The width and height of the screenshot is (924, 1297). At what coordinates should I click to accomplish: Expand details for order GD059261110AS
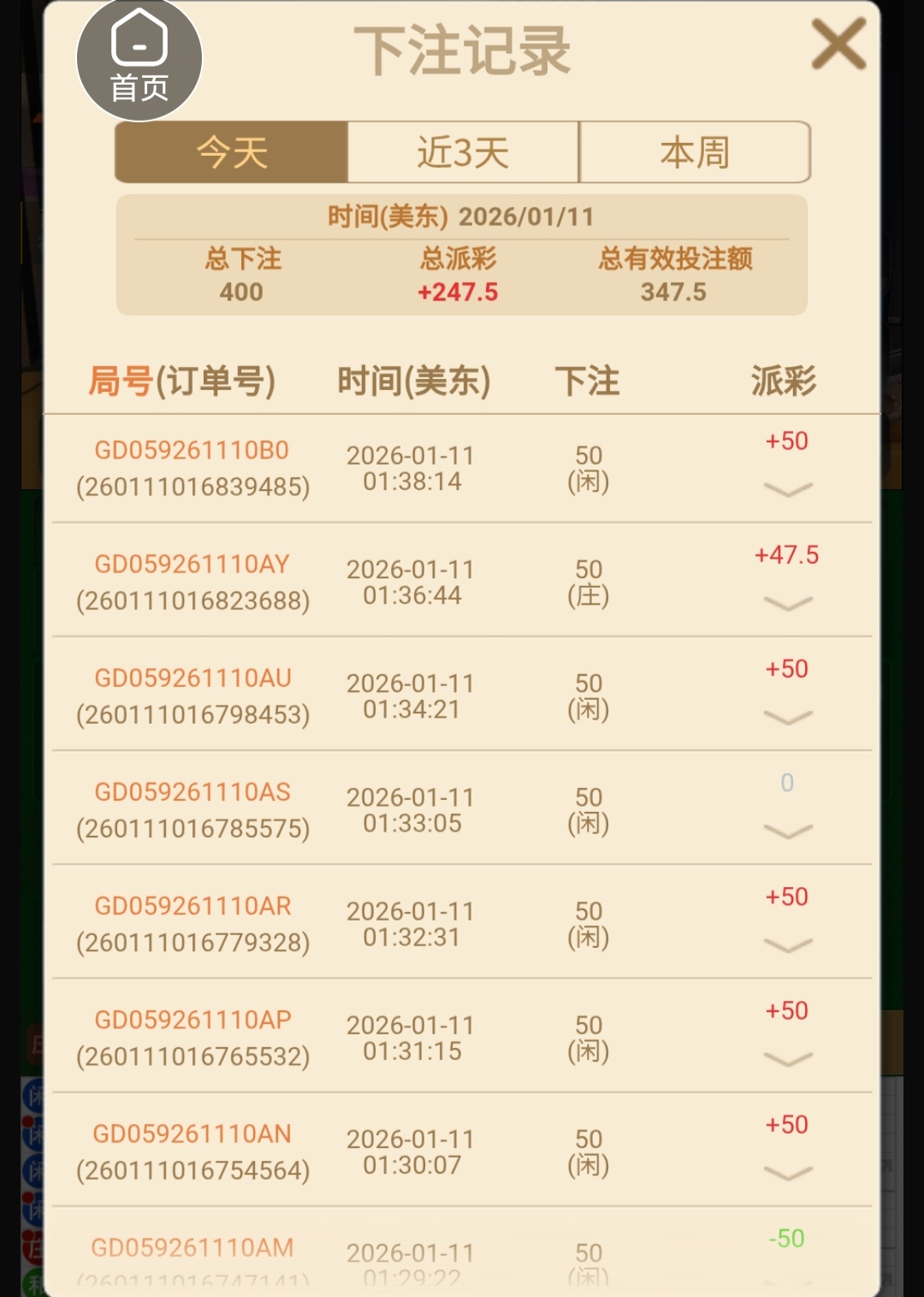pyautogui.click(x=787, y=831)
